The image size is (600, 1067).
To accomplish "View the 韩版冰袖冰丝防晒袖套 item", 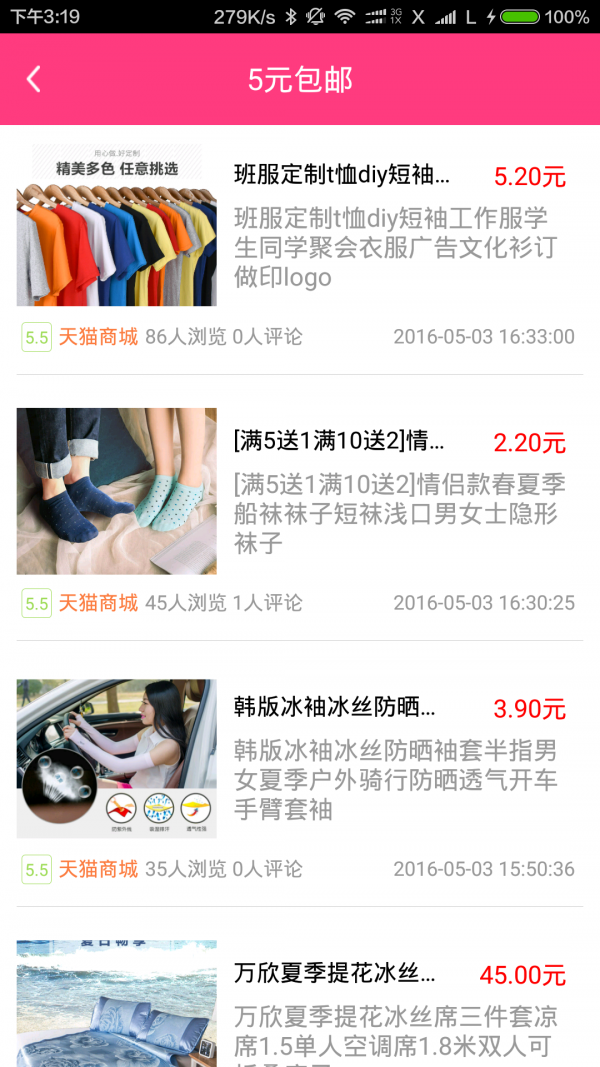I will 334,709.
